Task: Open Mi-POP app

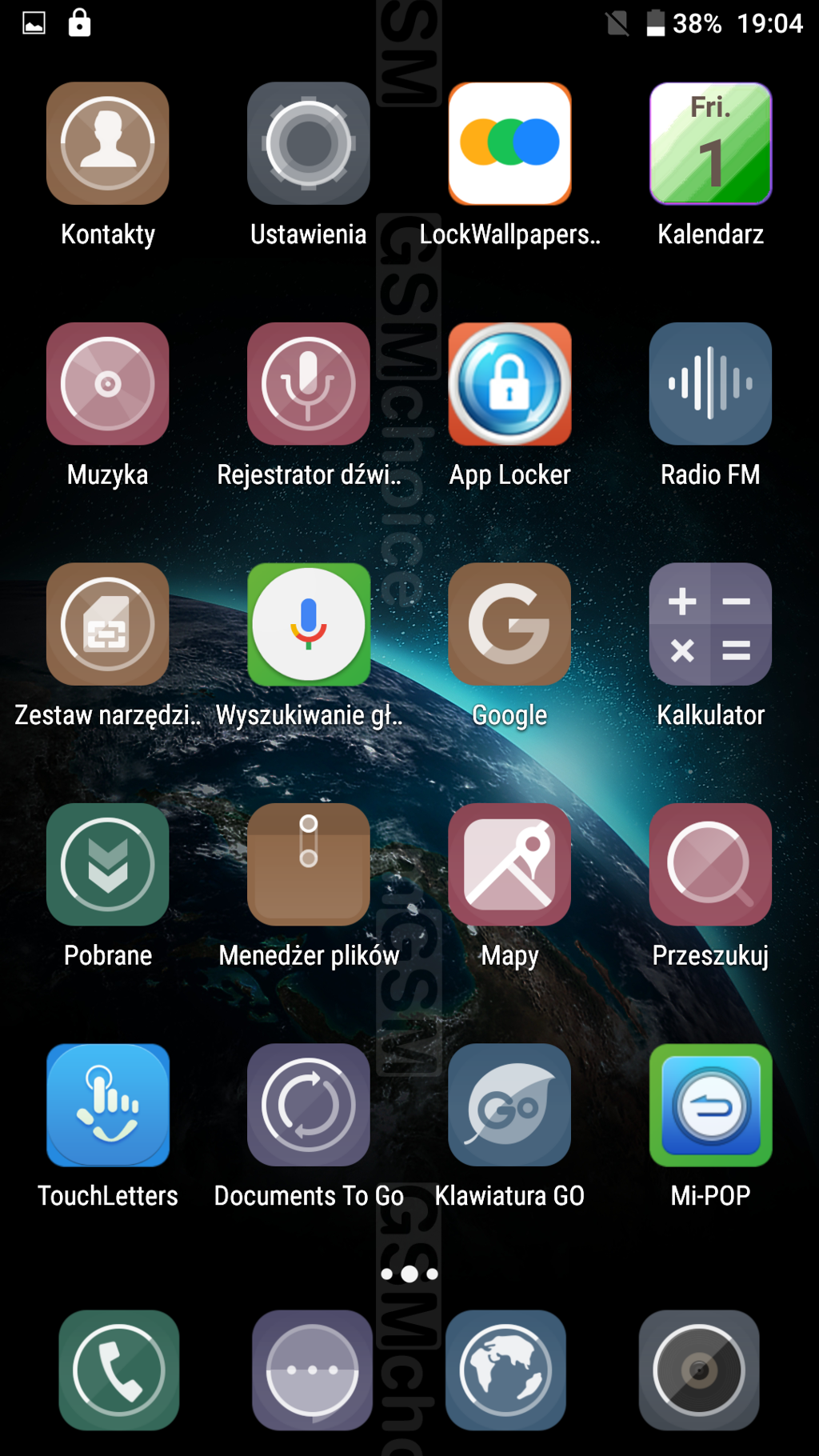Action: point(710,1105)
